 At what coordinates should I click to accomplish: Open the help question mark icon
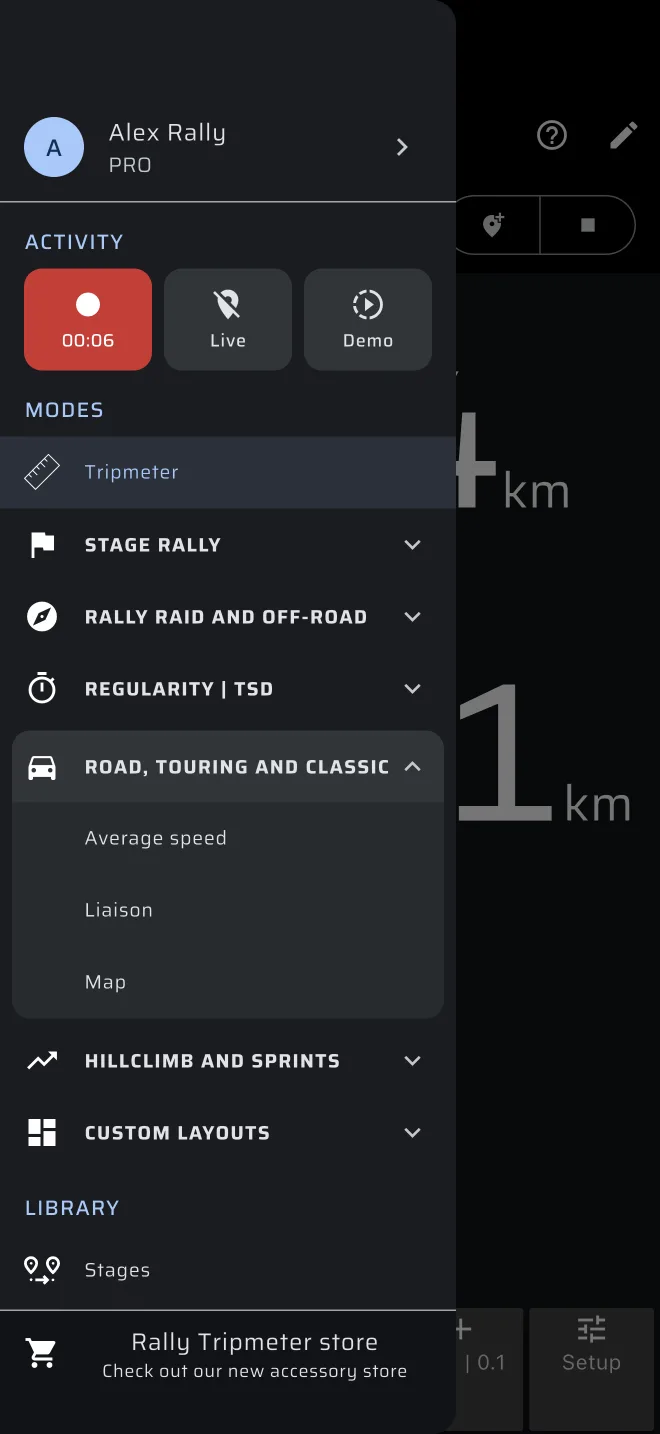(x=552, y=135)
